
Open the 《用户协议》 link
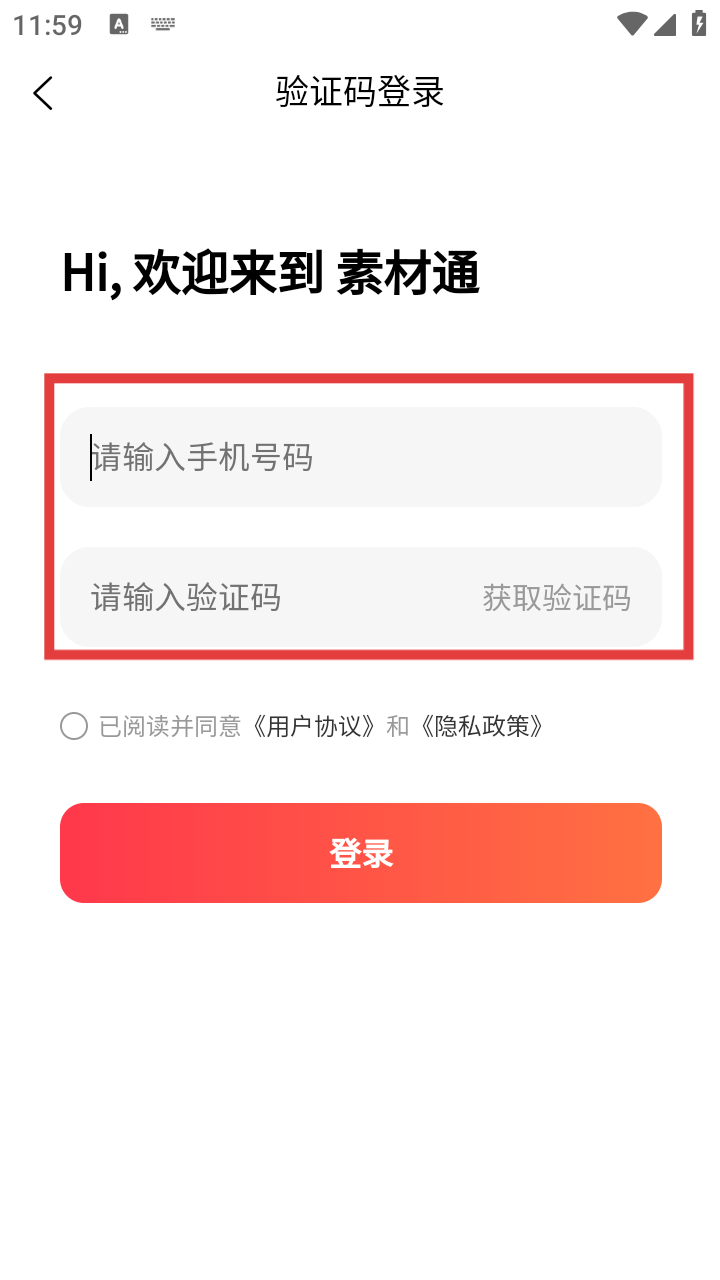(313, 726)
